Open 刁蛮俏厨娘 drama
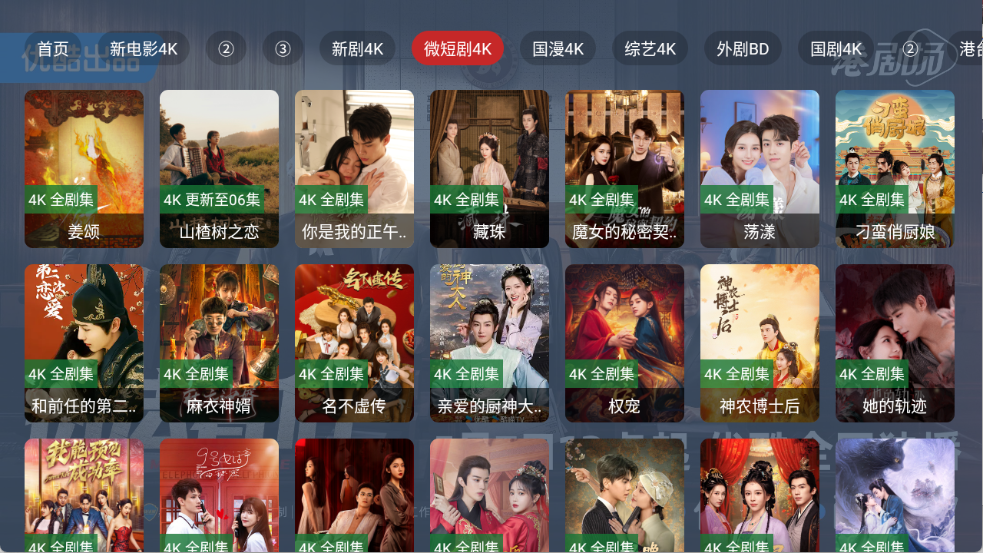The width and height of the screenshot is (983, 553). point(894,168)
